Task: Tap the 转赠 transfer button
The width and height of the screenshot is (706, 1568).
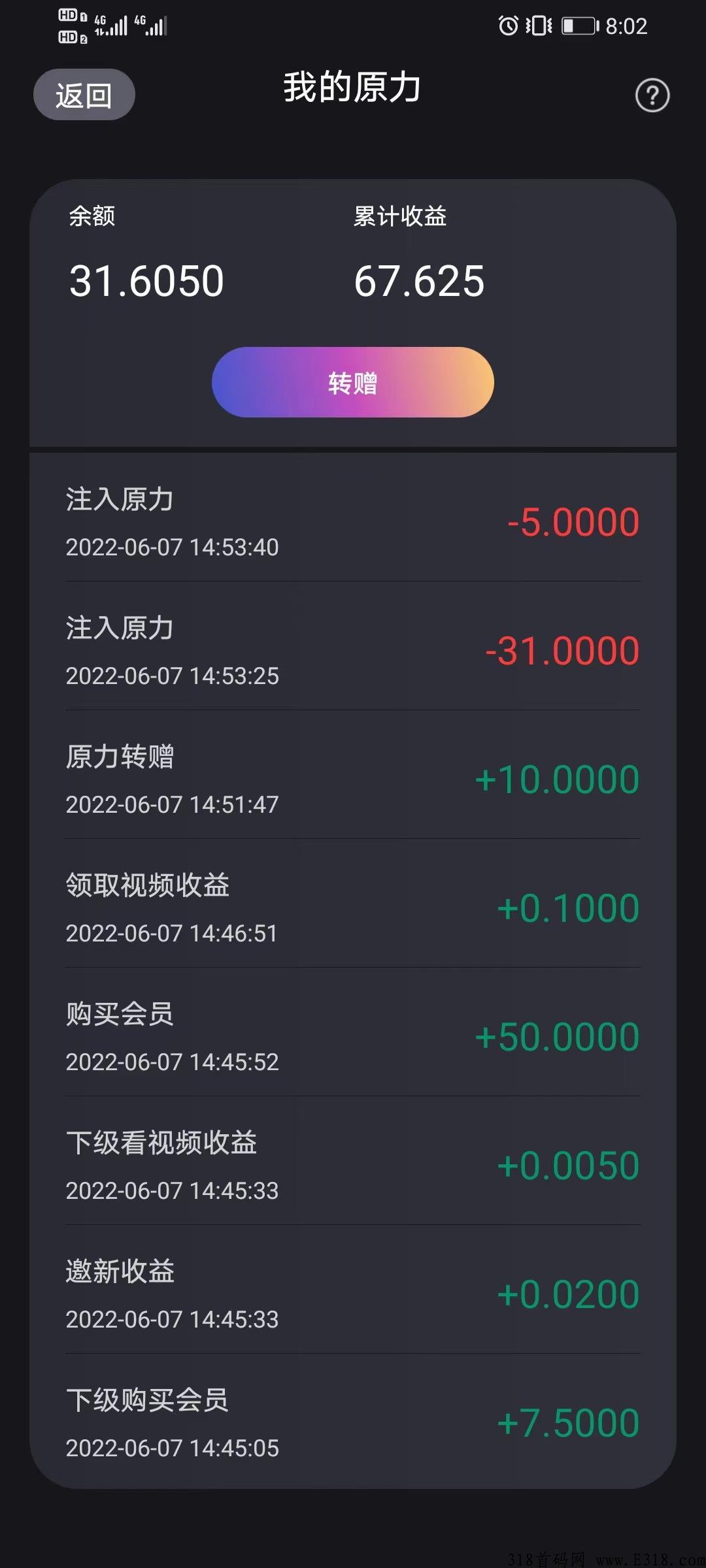Action: (x=353, y=382)
